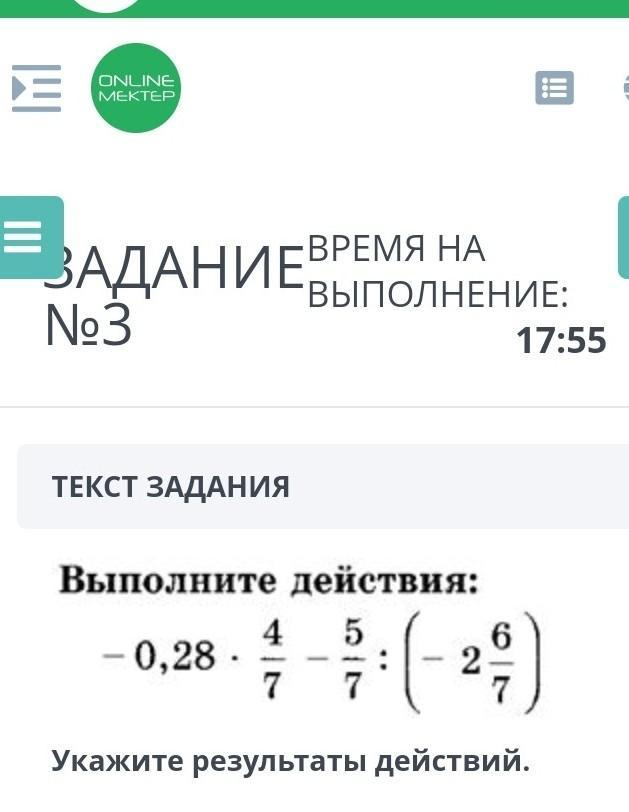This screenshot has height=812, width=629.
Task: Open the task list icon
Action: [x=554, y=88]
